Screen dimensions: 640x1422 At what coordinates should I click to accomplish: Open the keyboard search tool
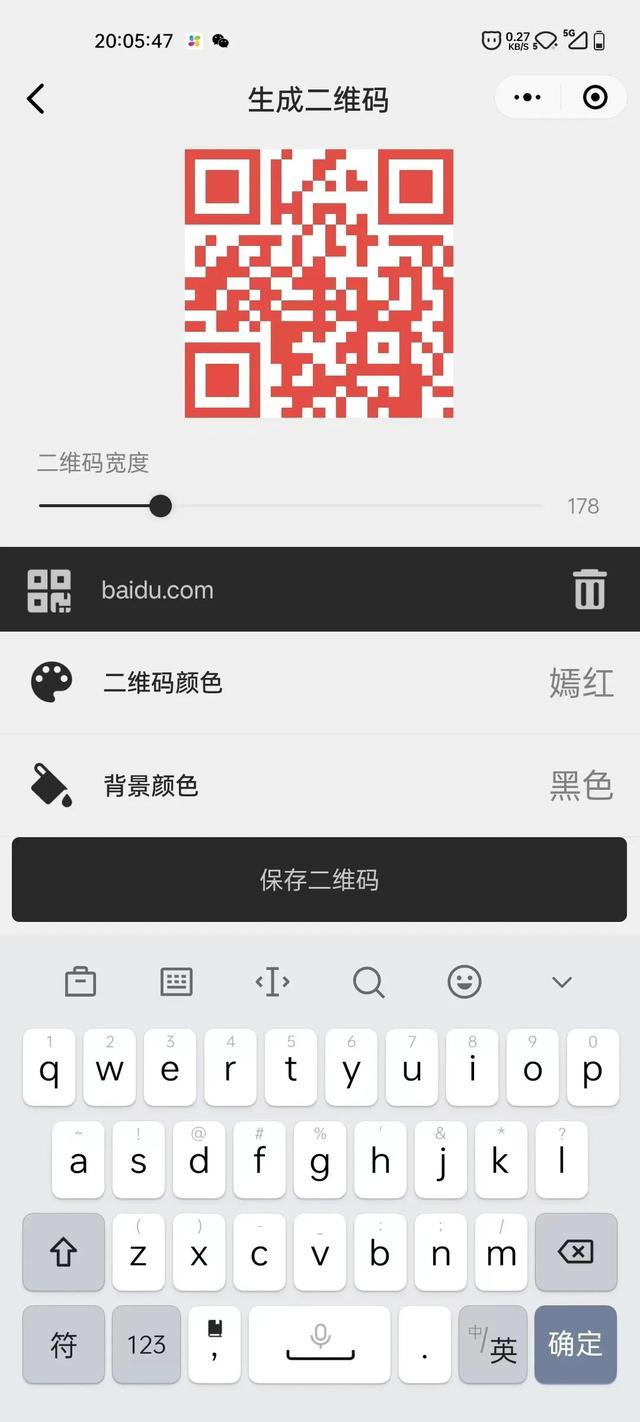tap(368, 982)
